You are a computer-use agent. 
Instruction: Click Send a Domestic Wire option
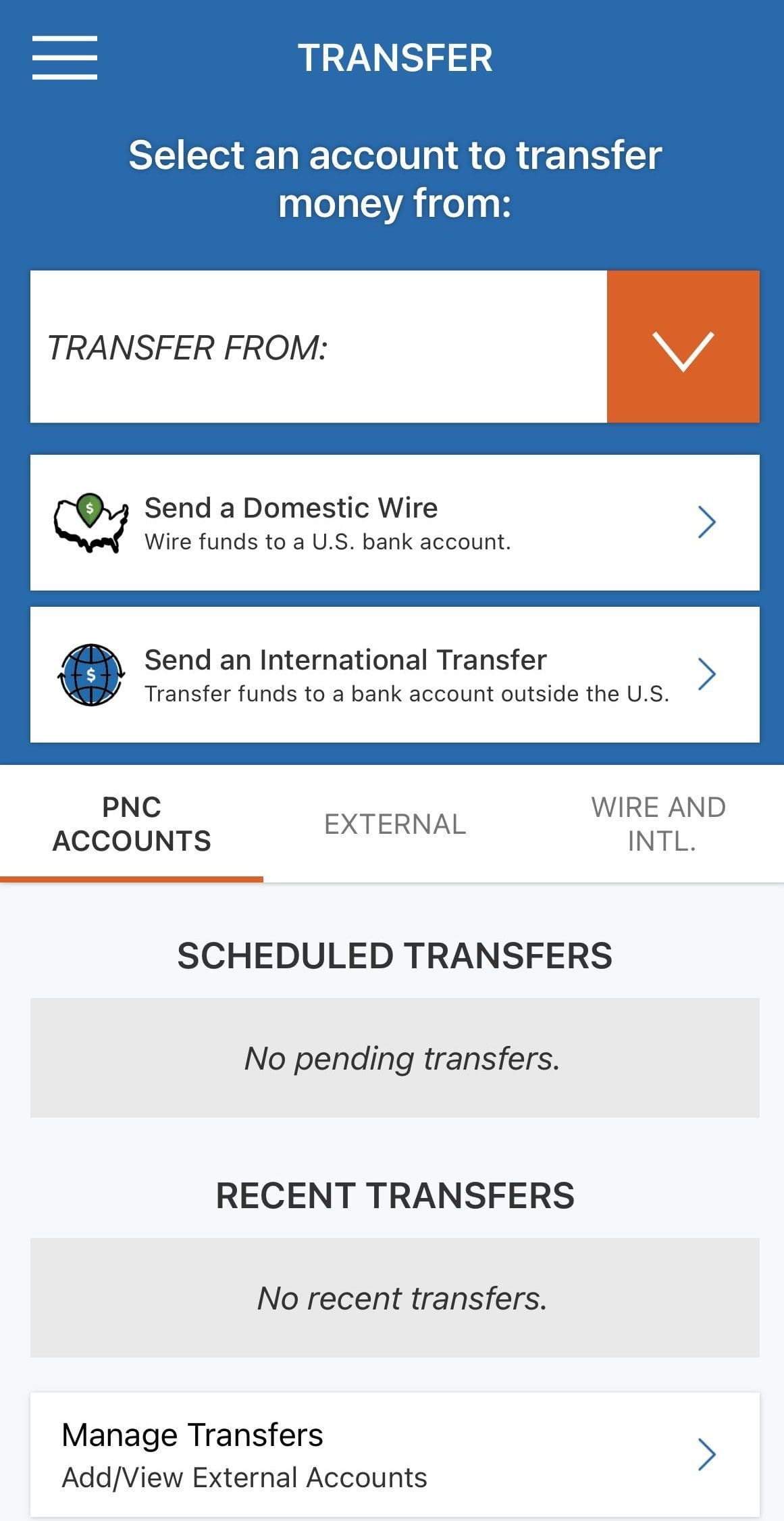click(292, 507)
